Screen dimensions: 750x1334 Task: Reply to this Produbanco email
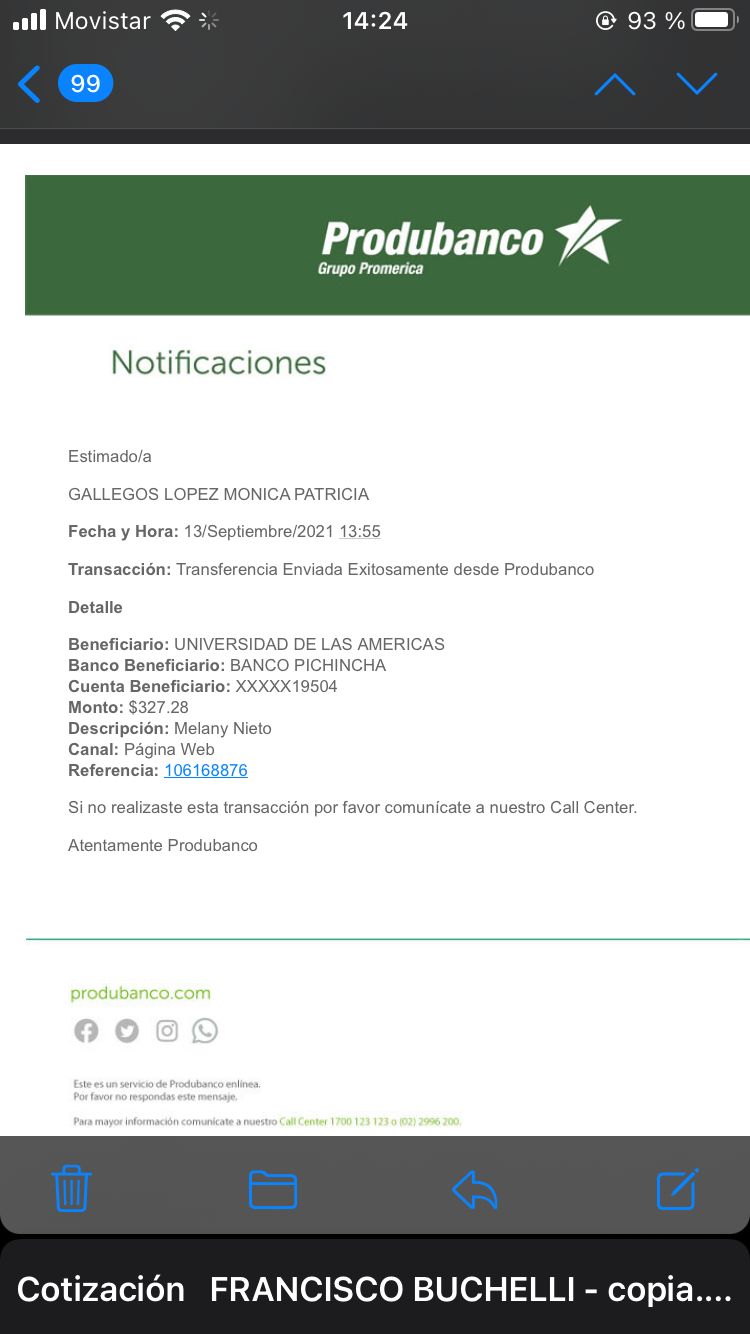pos(474,1190)
